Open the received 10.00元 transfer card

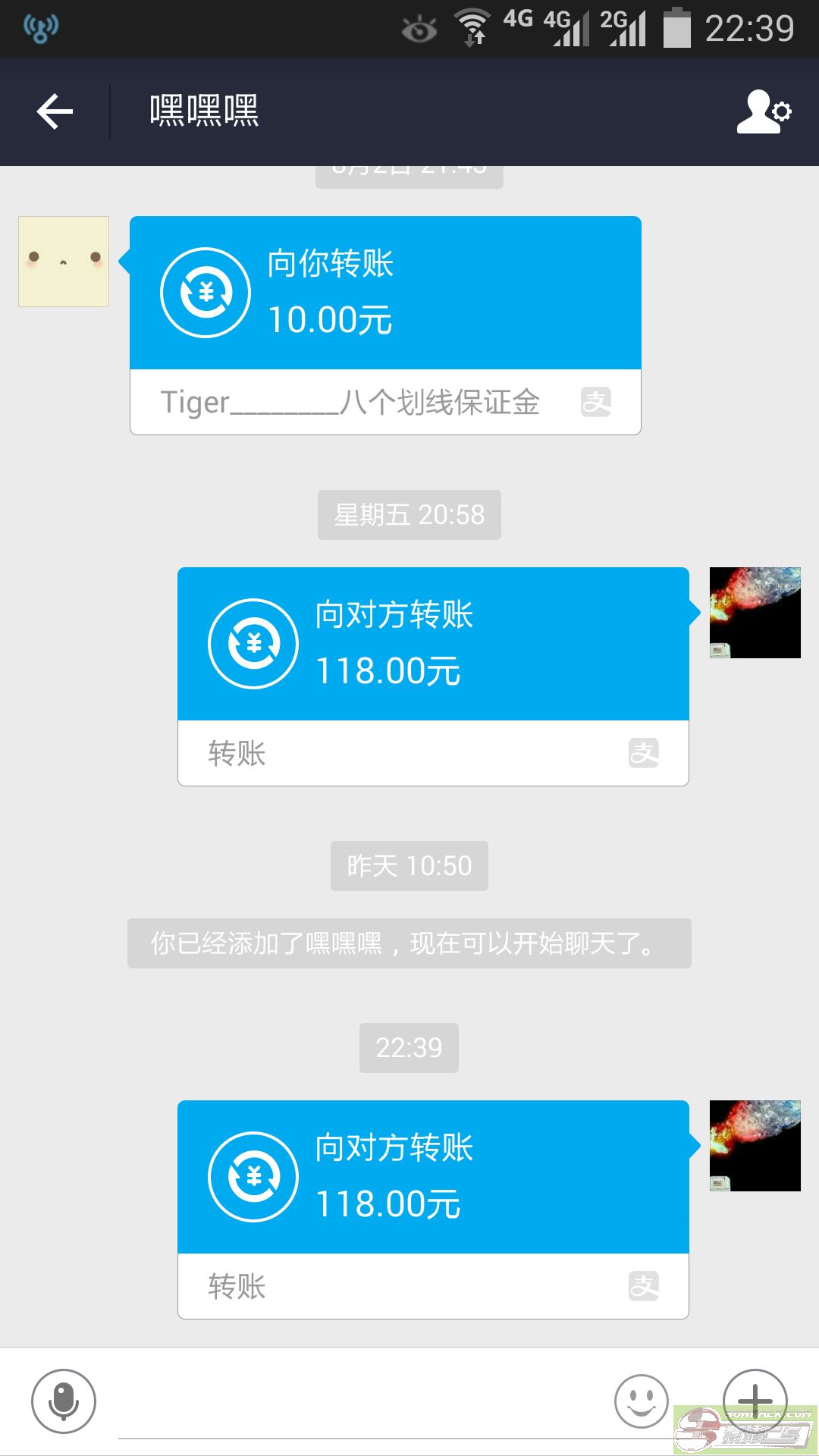pos(385,325)
